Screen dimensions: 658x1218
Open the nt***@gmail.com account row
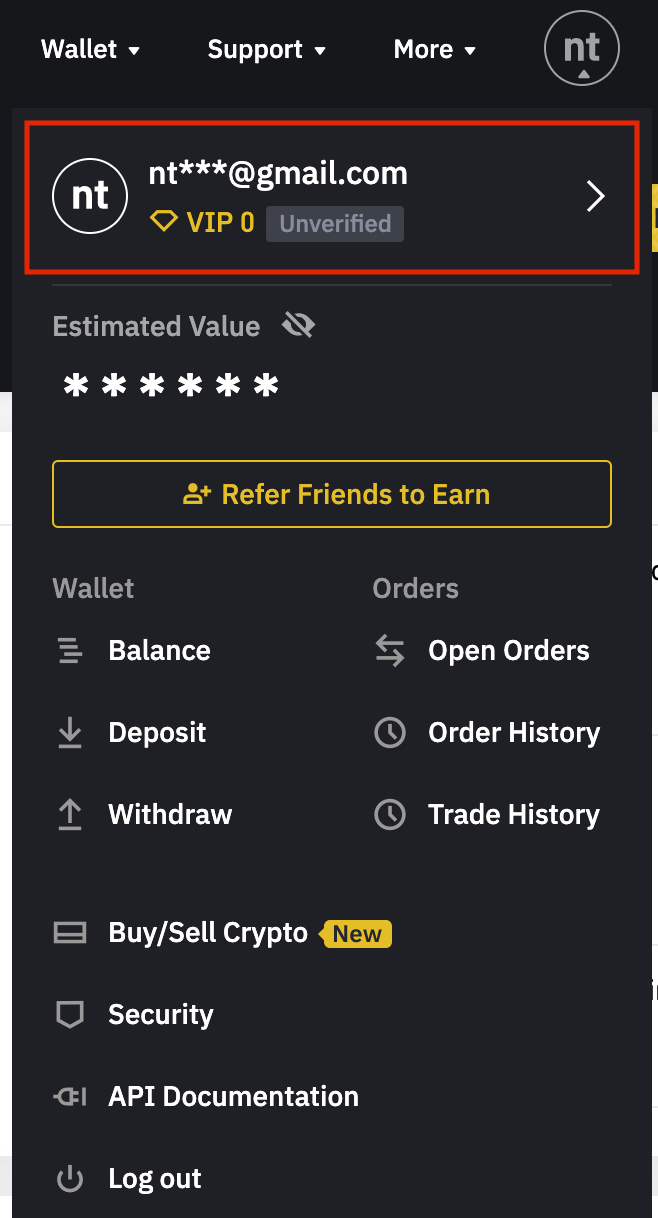[x=331, y=197]
